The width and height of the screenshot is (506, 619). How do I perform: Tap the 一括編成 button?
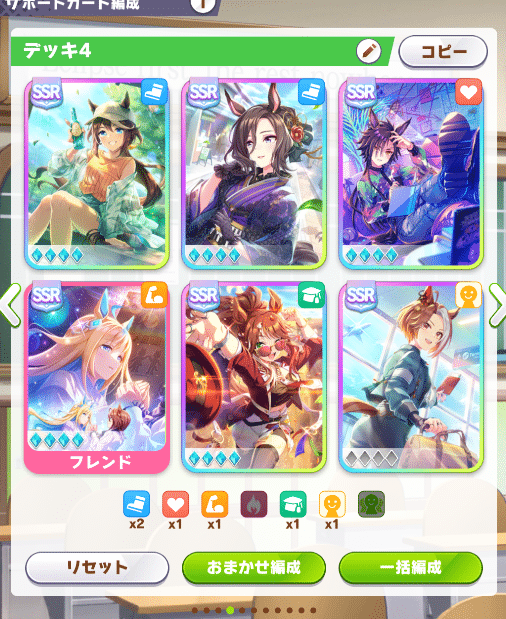411,568
